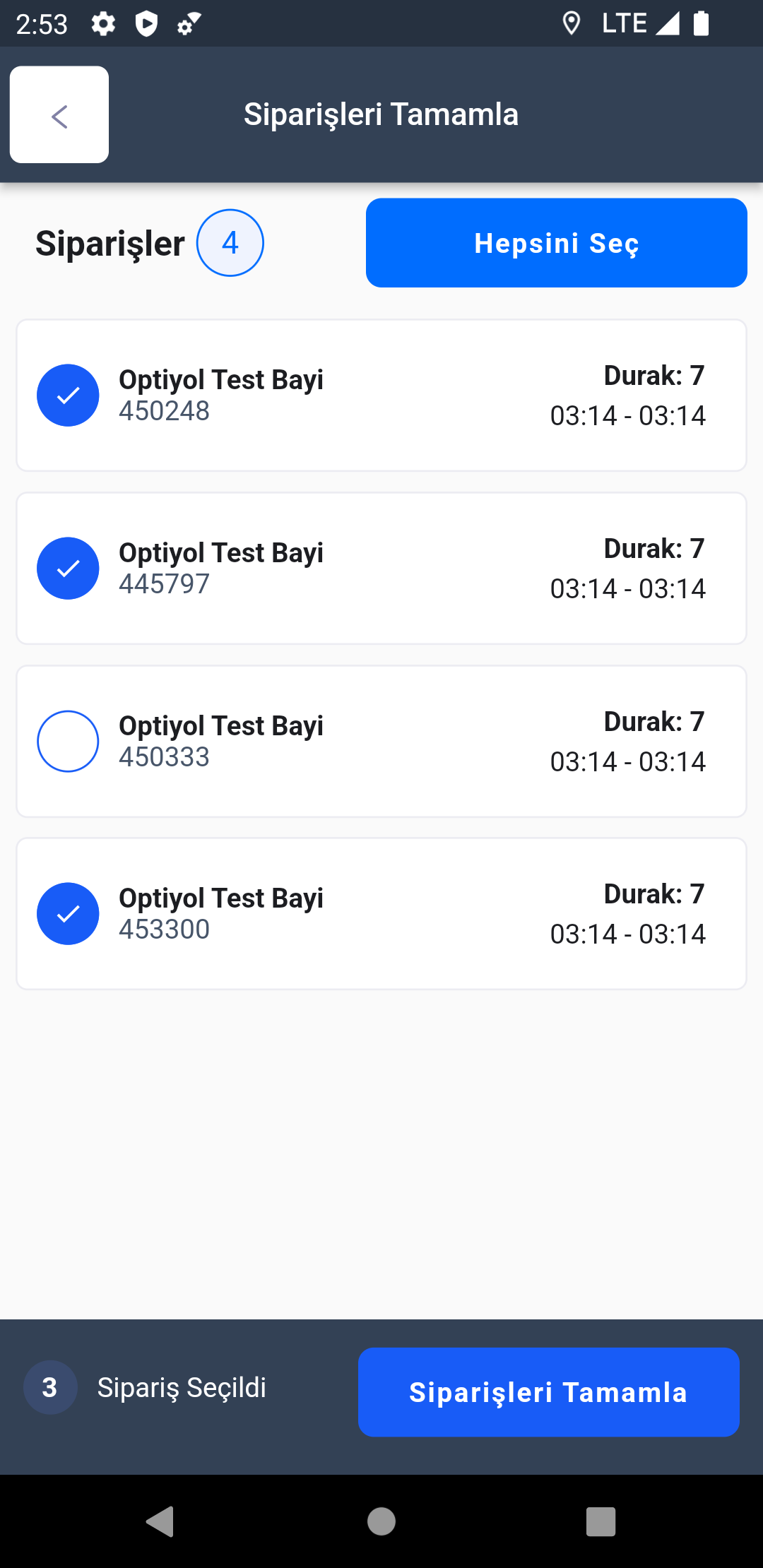
Task: Tap the system home button
Action: 381,1521
